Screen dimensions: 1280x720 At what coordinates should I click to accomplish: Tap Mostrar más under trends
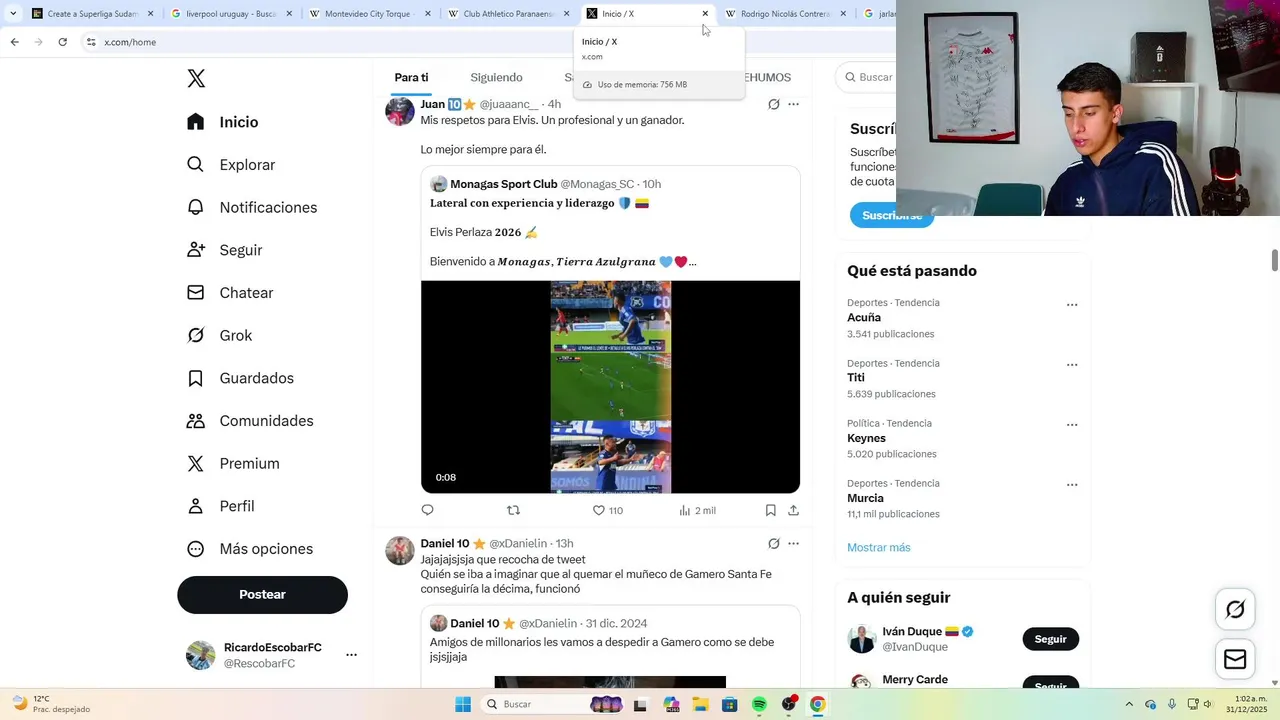coord(878,547)
